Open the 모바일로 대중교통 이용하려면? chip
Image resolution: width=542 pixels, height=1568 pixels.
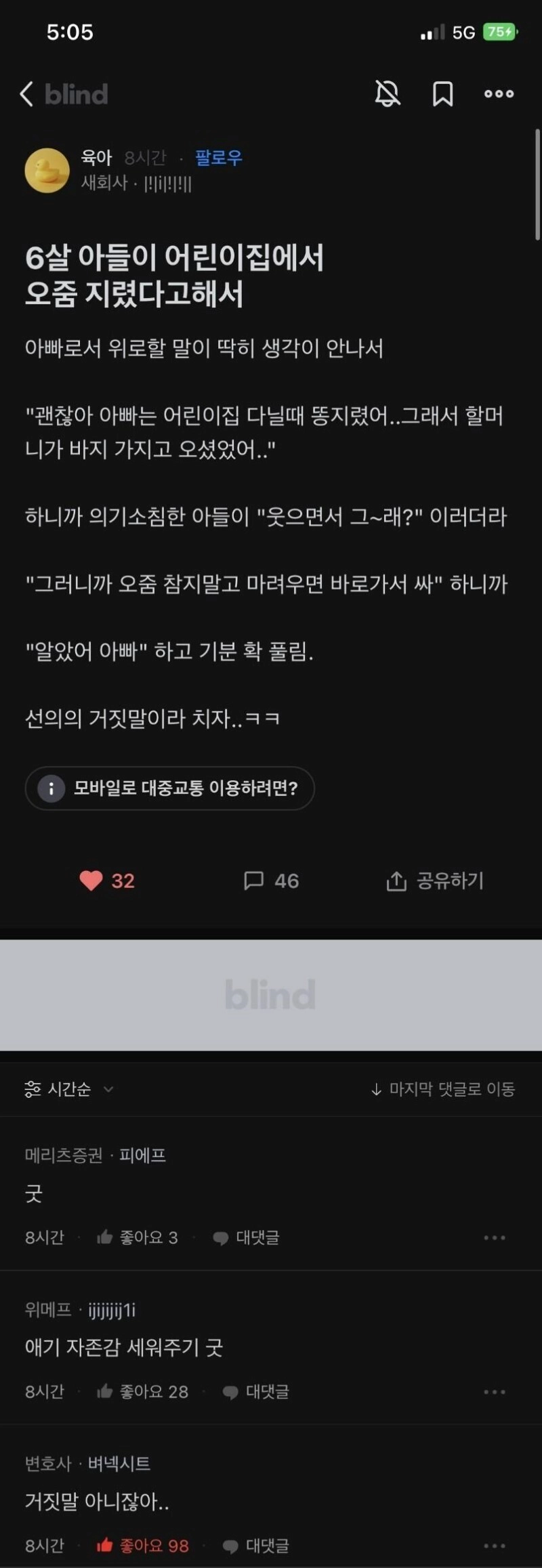tap(169, 788)
